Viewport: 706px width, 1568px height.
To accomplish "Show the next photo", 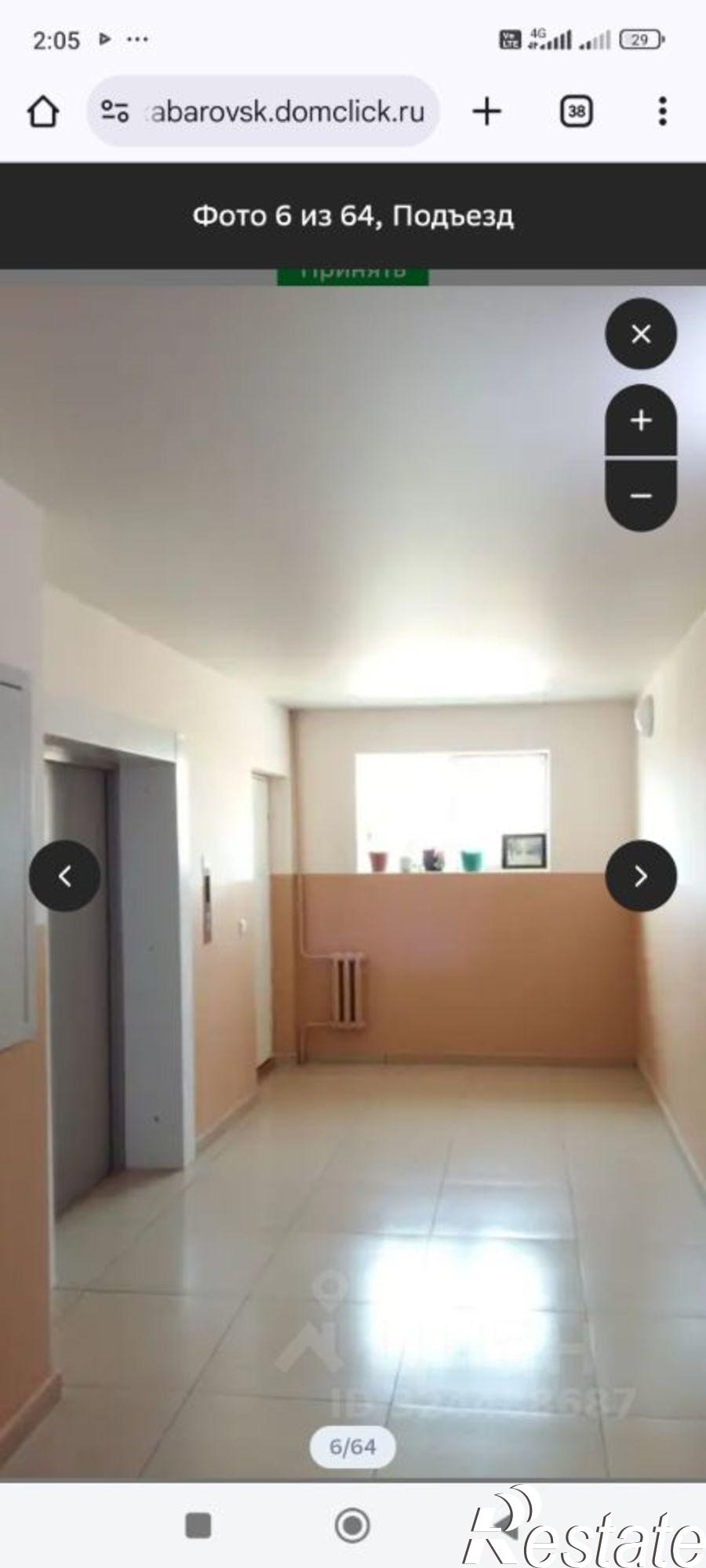I will (x=641, y=876).
